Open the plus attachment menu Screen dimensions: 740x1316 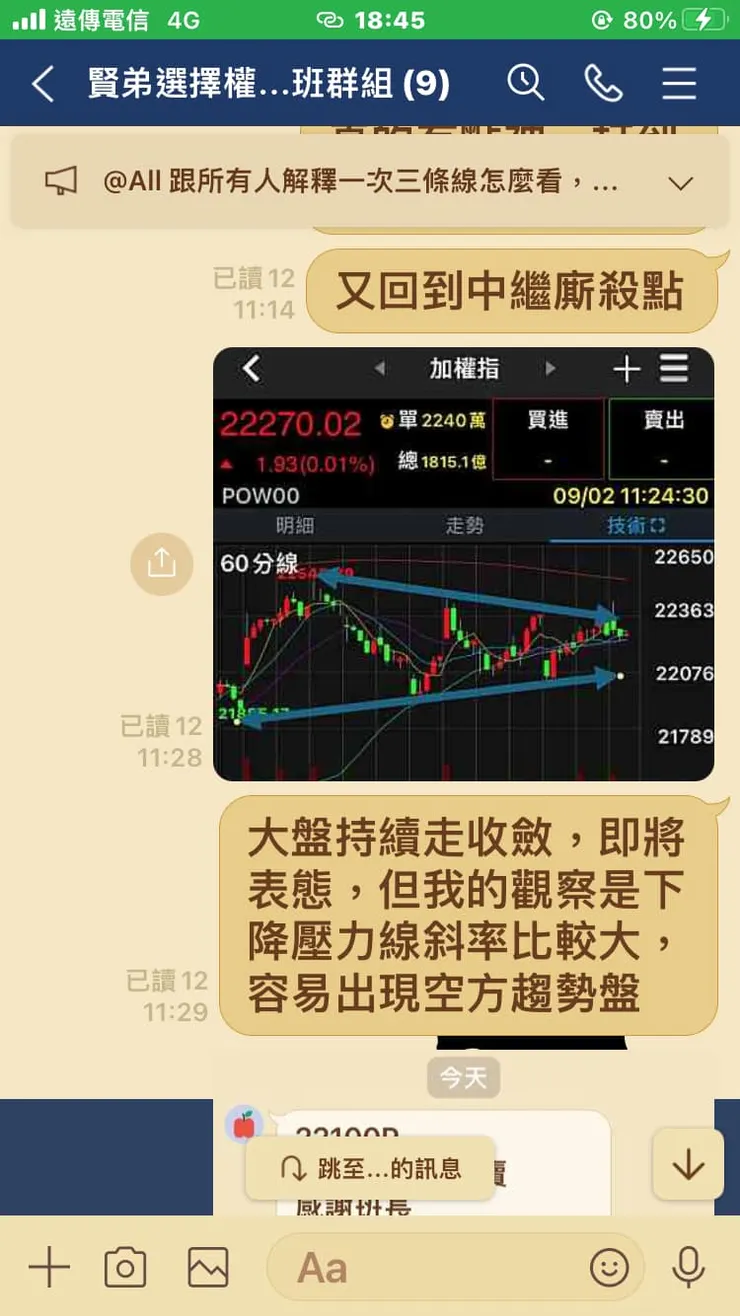coord(48,1268)
